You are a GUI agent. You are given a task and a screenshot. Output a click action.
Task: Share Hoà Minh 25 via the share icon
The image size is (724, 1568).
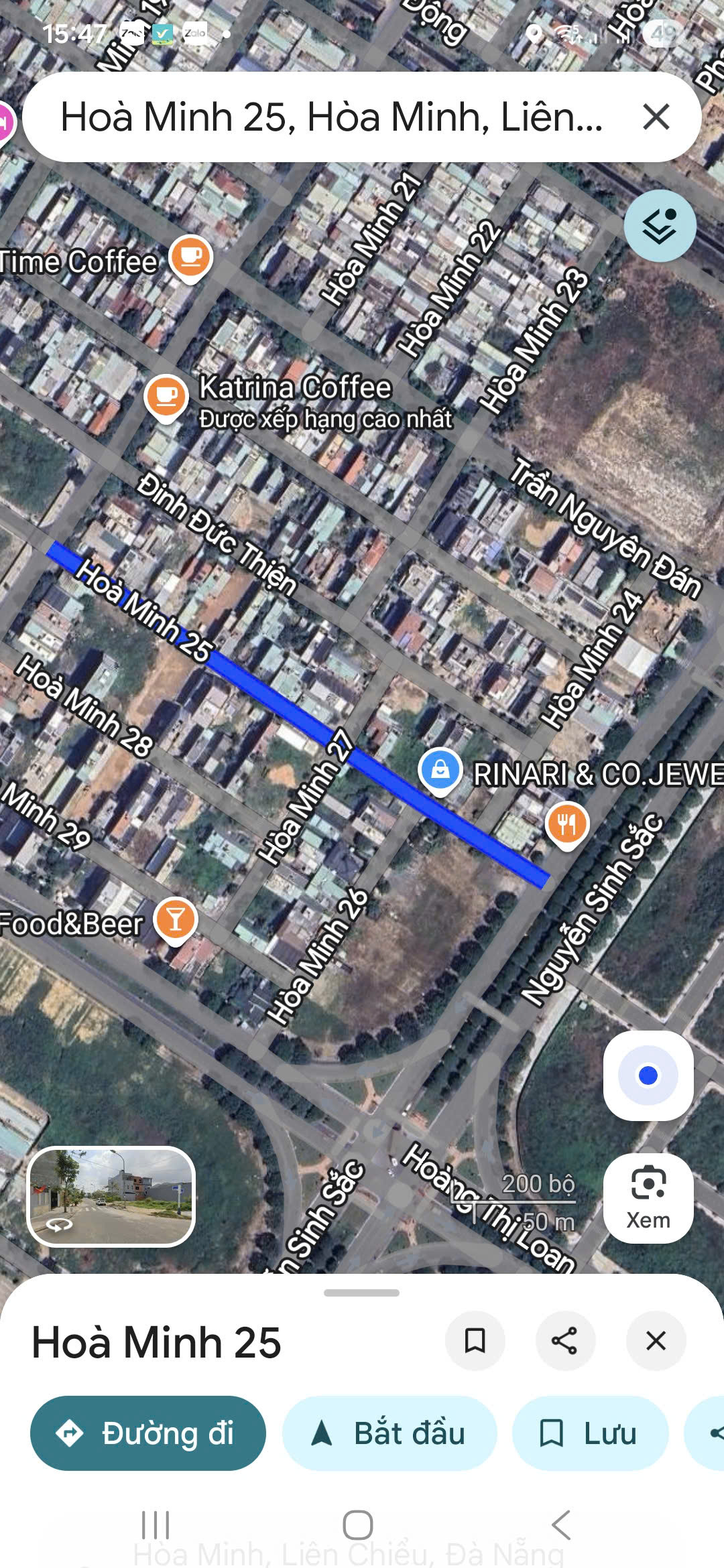point(564,1341)
